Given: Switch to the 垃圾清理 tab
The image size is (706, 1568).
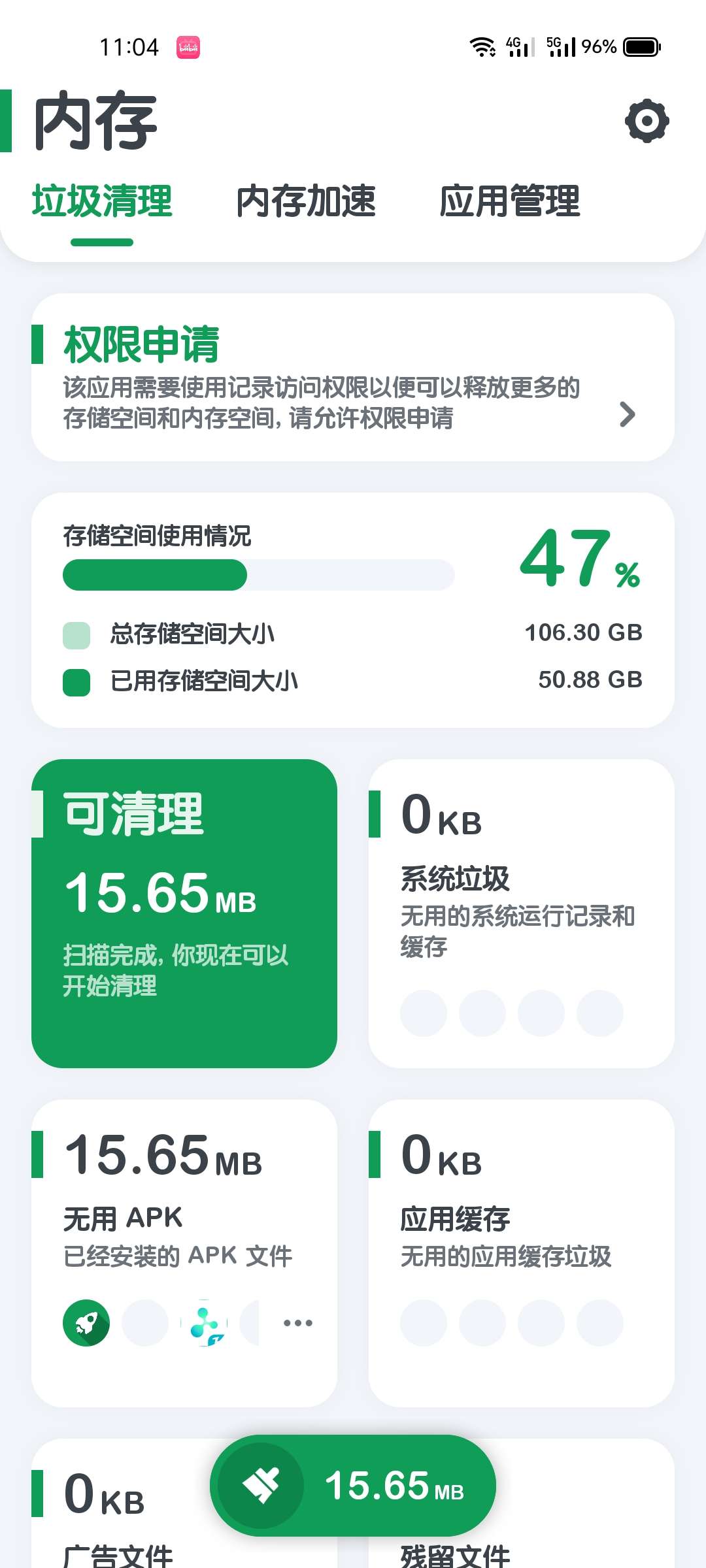Looking at the screenshot, I should 102,201.
